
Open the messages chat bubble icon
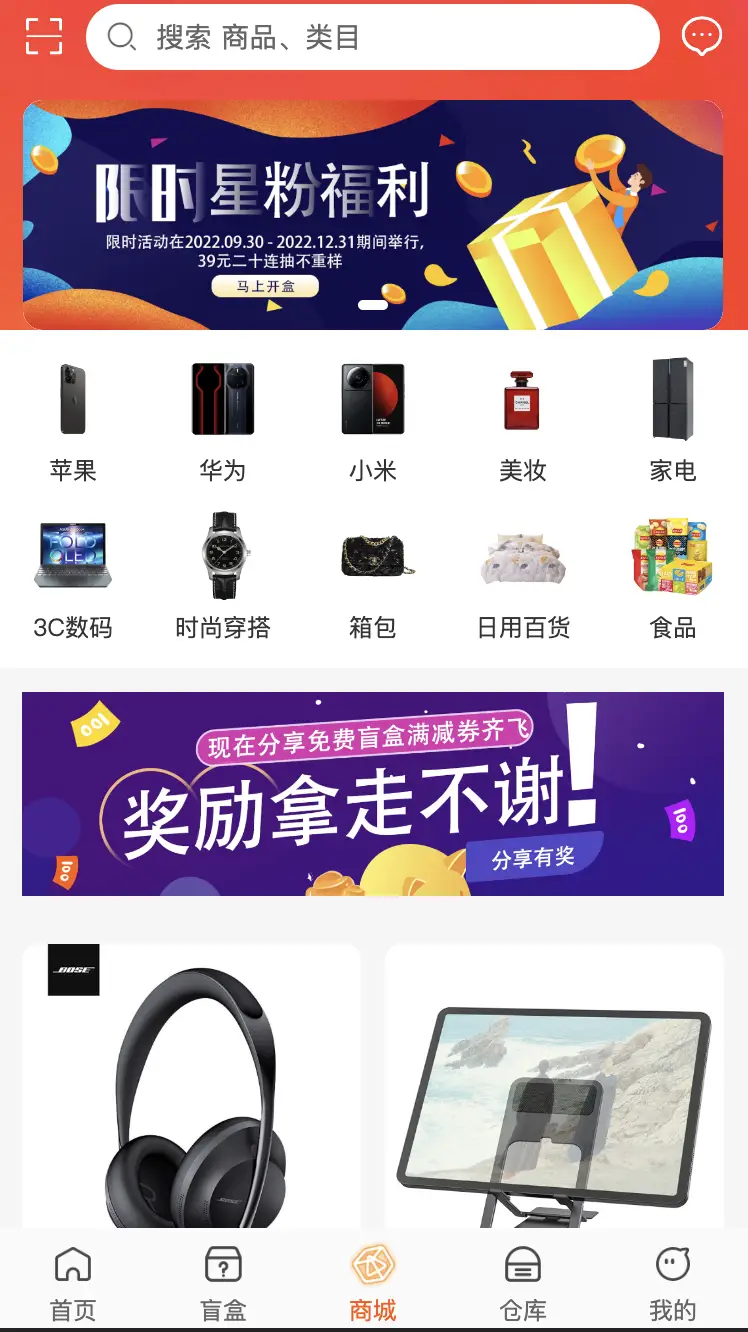701,37
